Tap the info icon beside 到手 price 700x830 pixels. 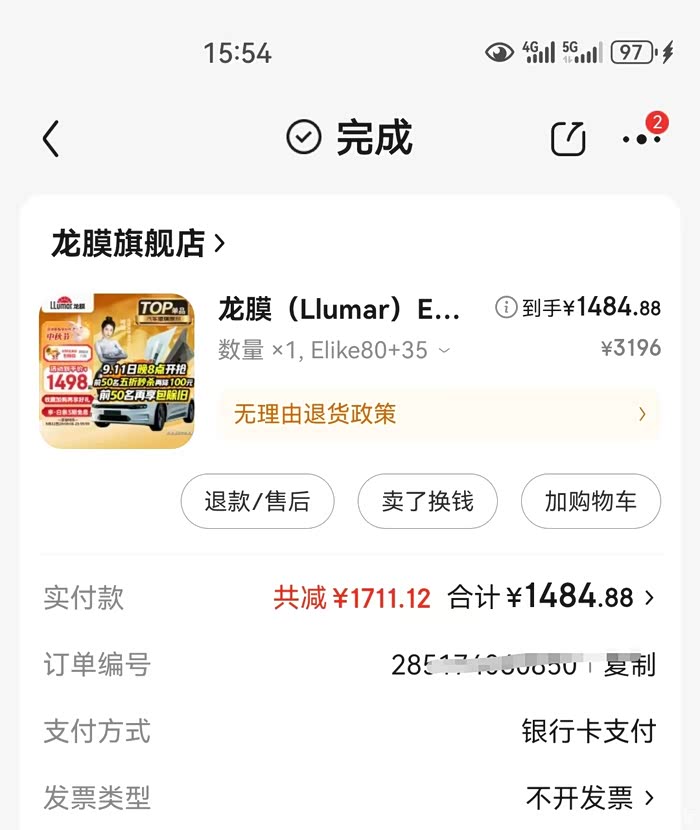point(506,308)
